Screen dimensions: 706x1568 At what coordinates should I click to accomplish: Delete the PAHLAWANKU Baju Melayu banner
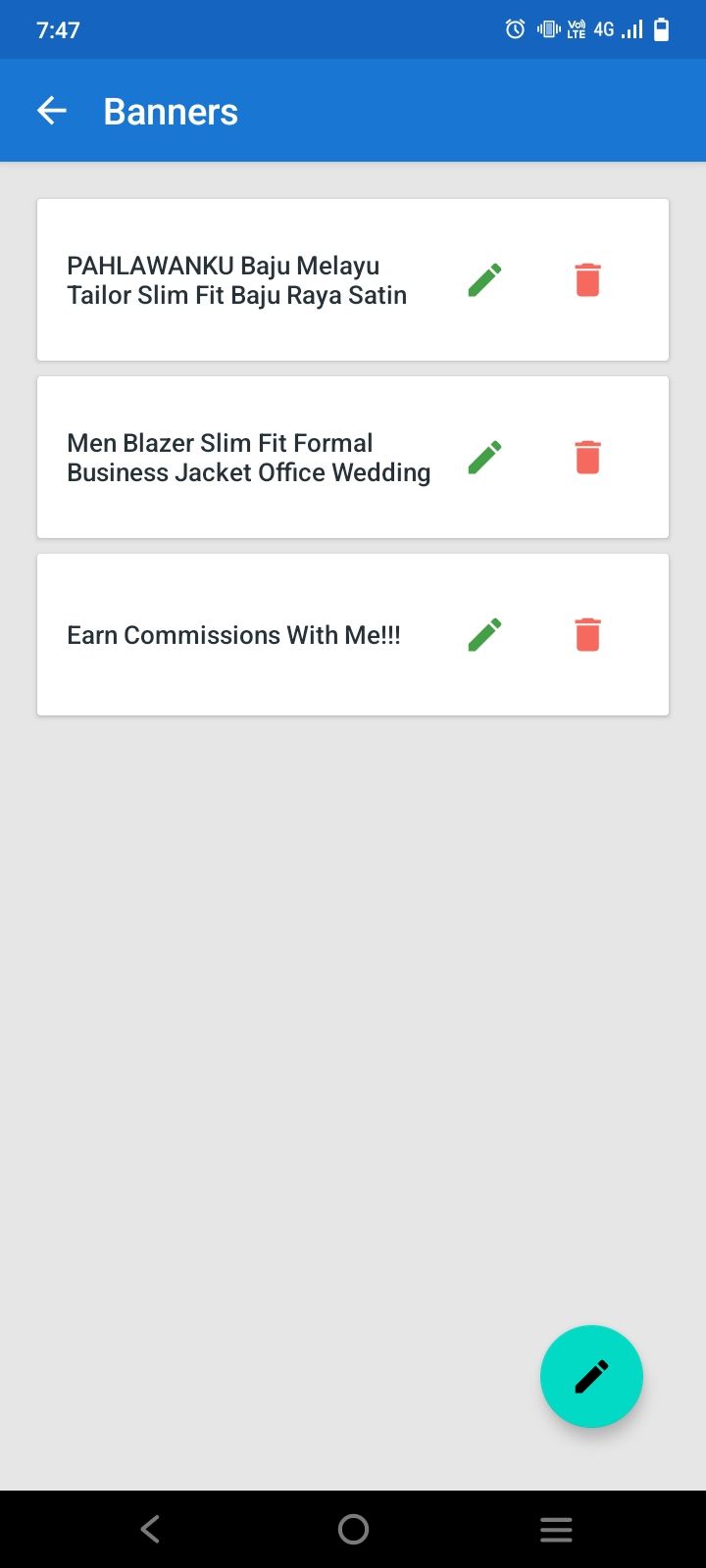click(587, 280)
